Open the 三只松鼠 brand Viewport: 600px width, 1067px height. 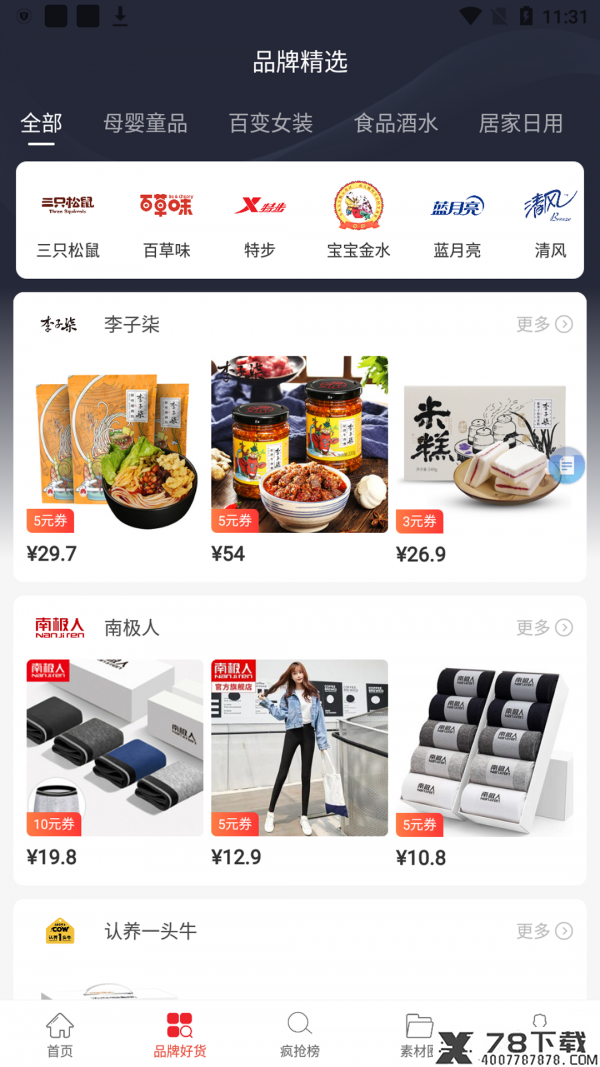[68, 220]
